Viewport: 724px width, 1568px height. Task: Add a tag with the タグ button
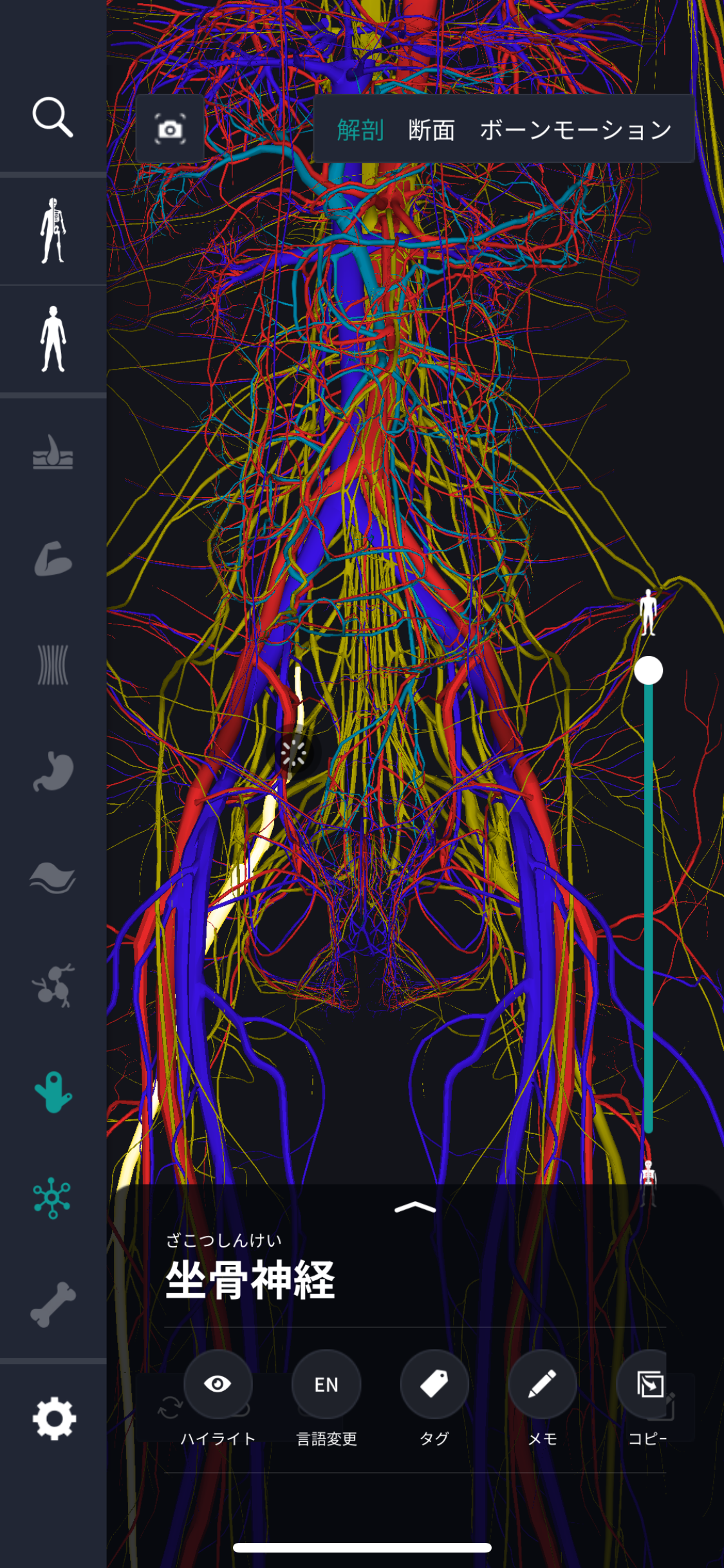click(x=434, y=1384)
